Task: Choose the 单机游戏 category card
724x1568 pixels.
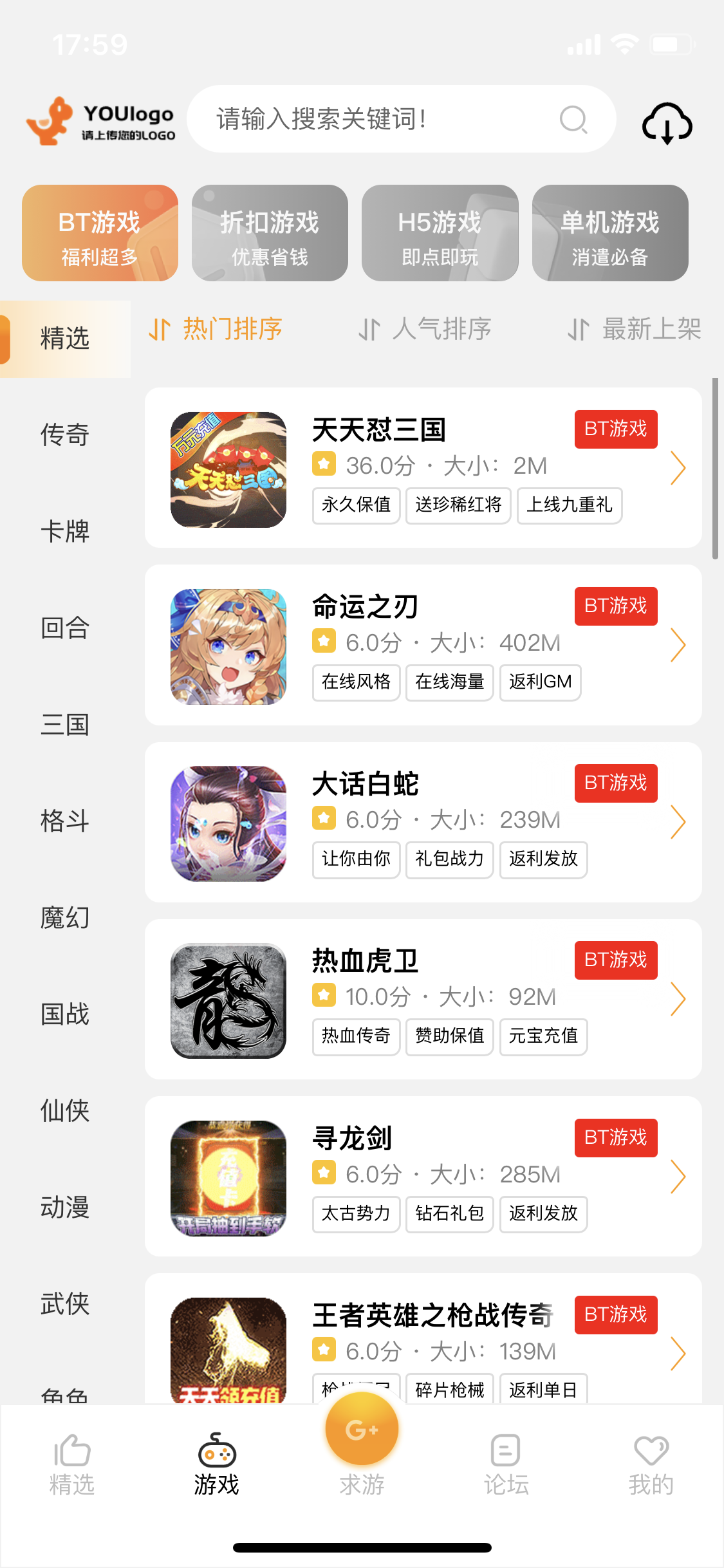Action: tap(609, 233)
